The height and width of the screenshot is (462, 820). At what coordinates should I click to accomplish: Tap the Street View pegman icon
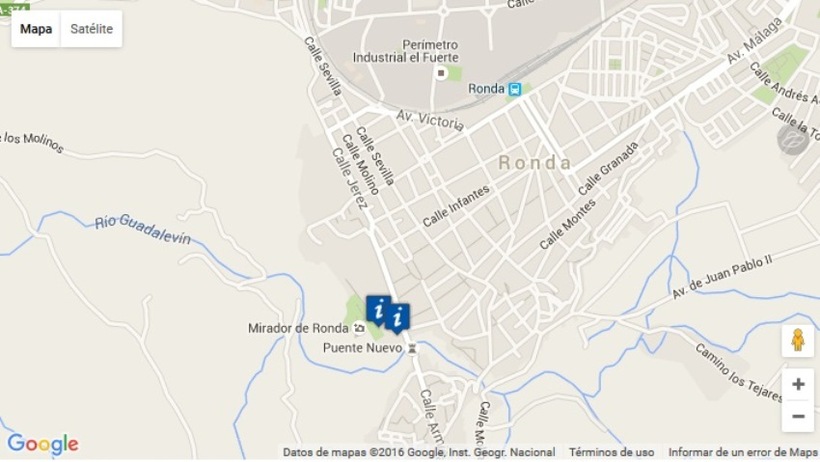pos(797,341)
